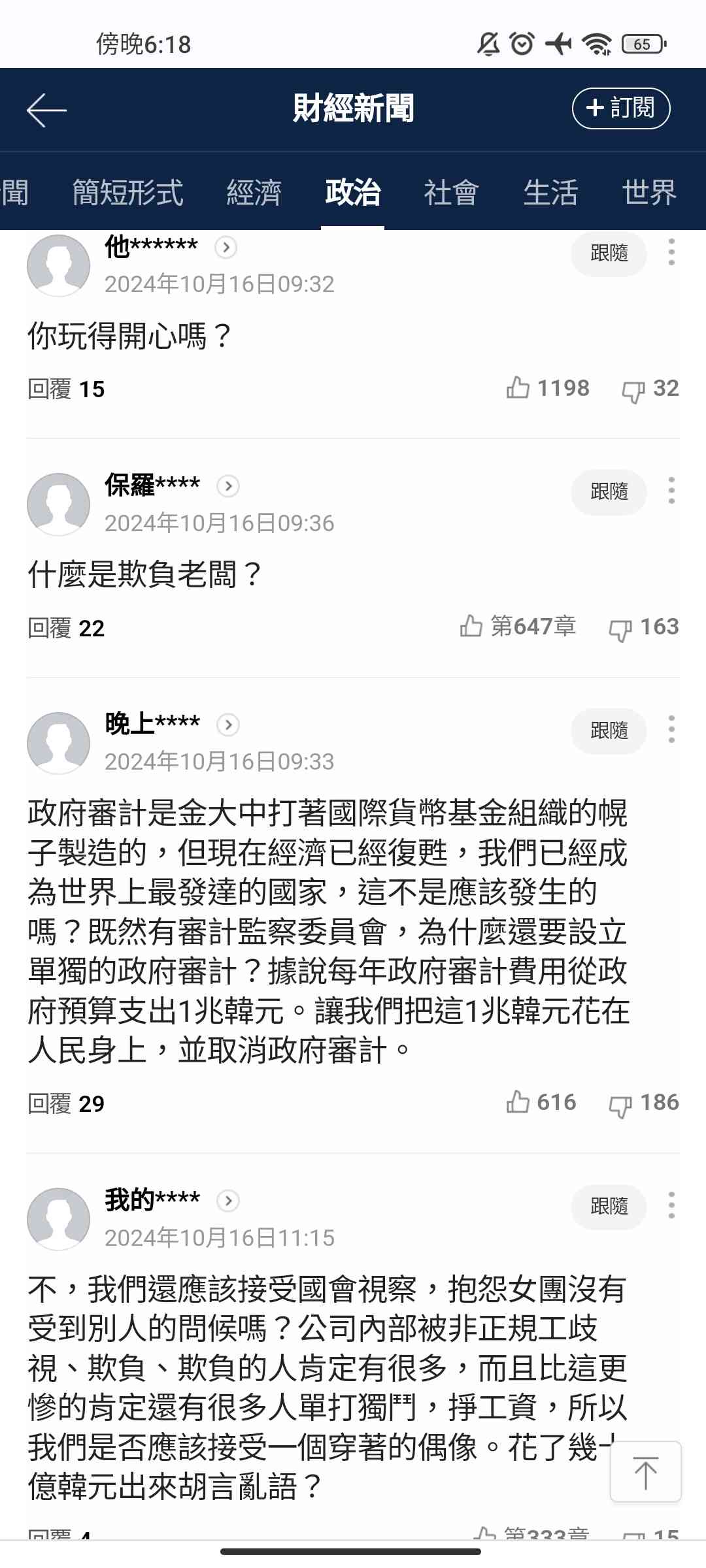The width and height of the screenshot is (706, 1568).
Task: Dislike the comment by 晚上****
Action: 620,1105
